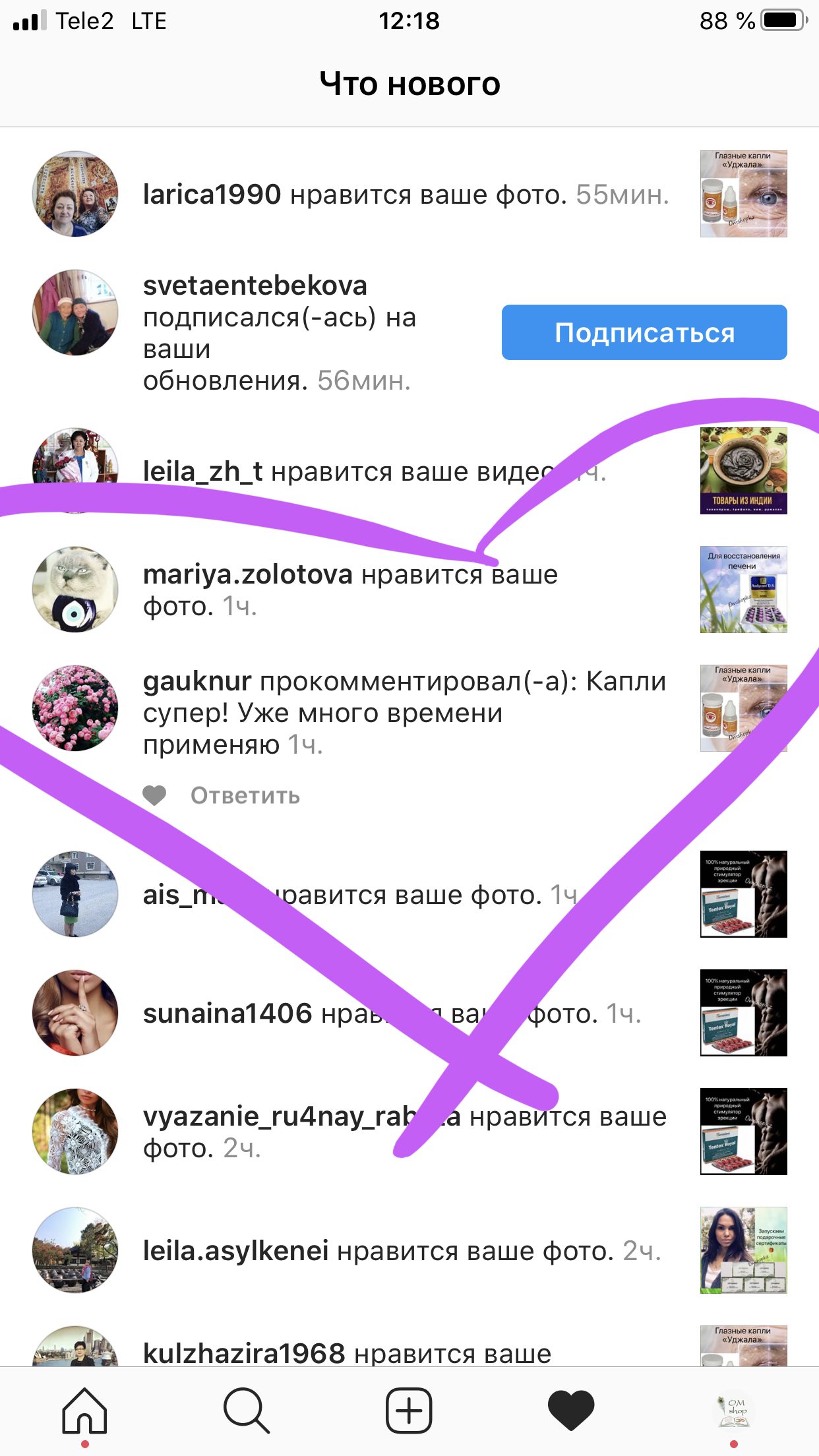Viewport: 819px width, 1456px height.
Task: Go to the Home feed tab
Action: (x=84, y=1411)
